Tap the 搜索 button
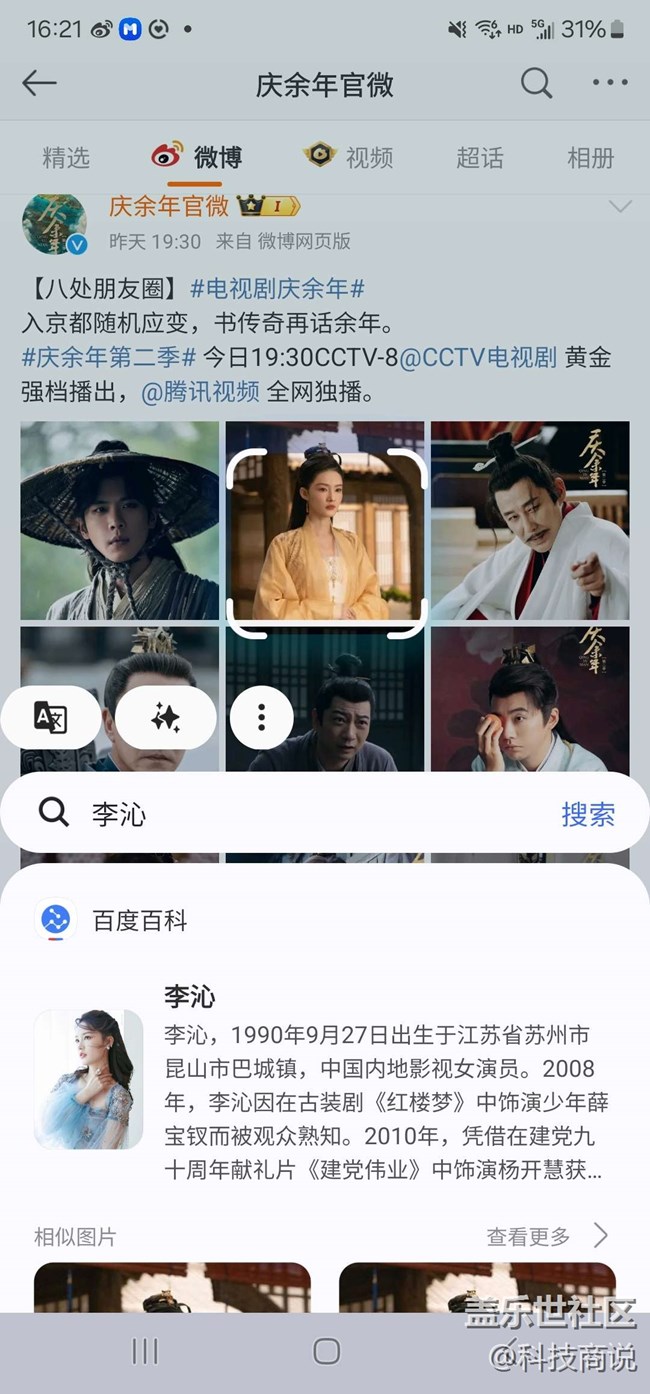 pyautogui.click(x=588, y=814)
